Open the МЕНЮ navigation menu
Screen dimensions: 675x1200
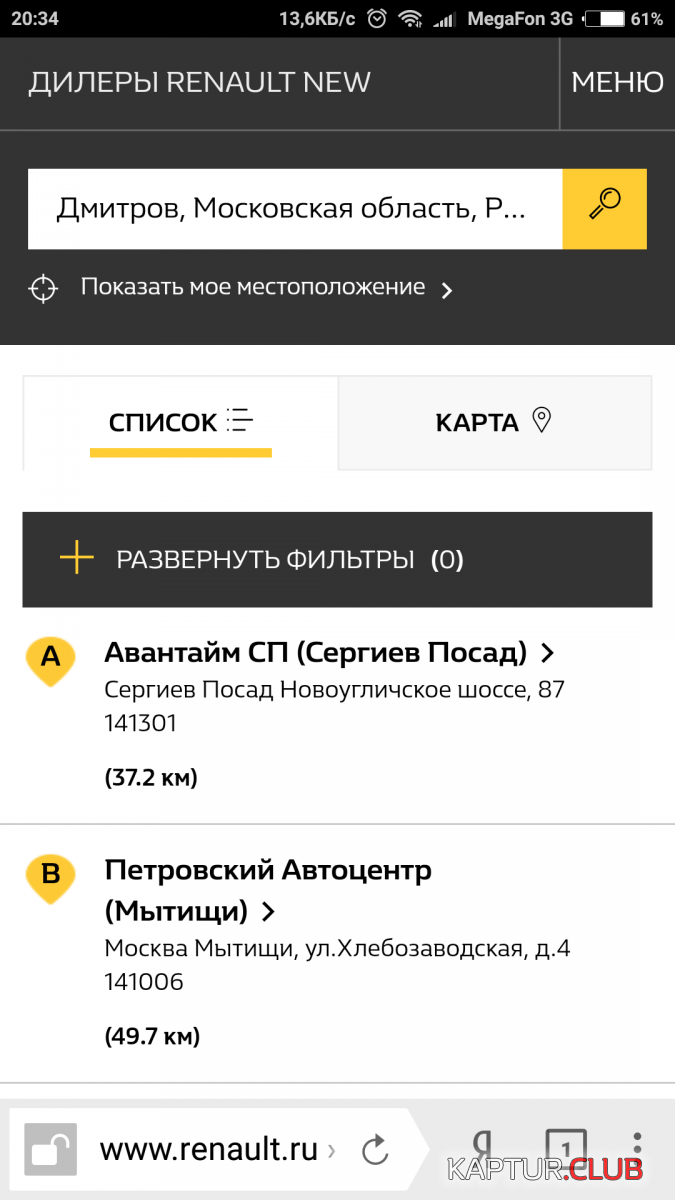coord(616,83)
